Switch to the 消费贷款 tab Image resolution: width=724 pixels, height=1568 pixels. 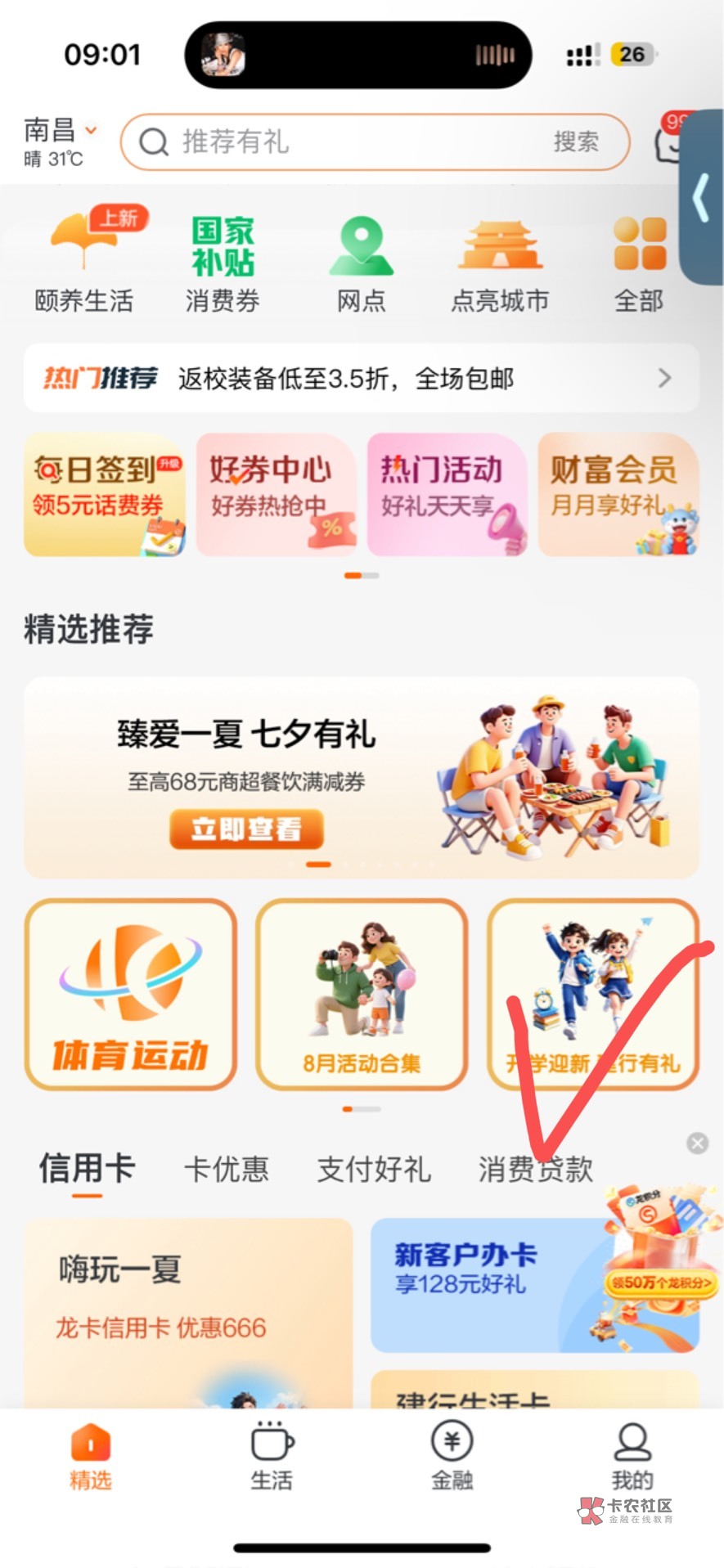click(535, 1169)
